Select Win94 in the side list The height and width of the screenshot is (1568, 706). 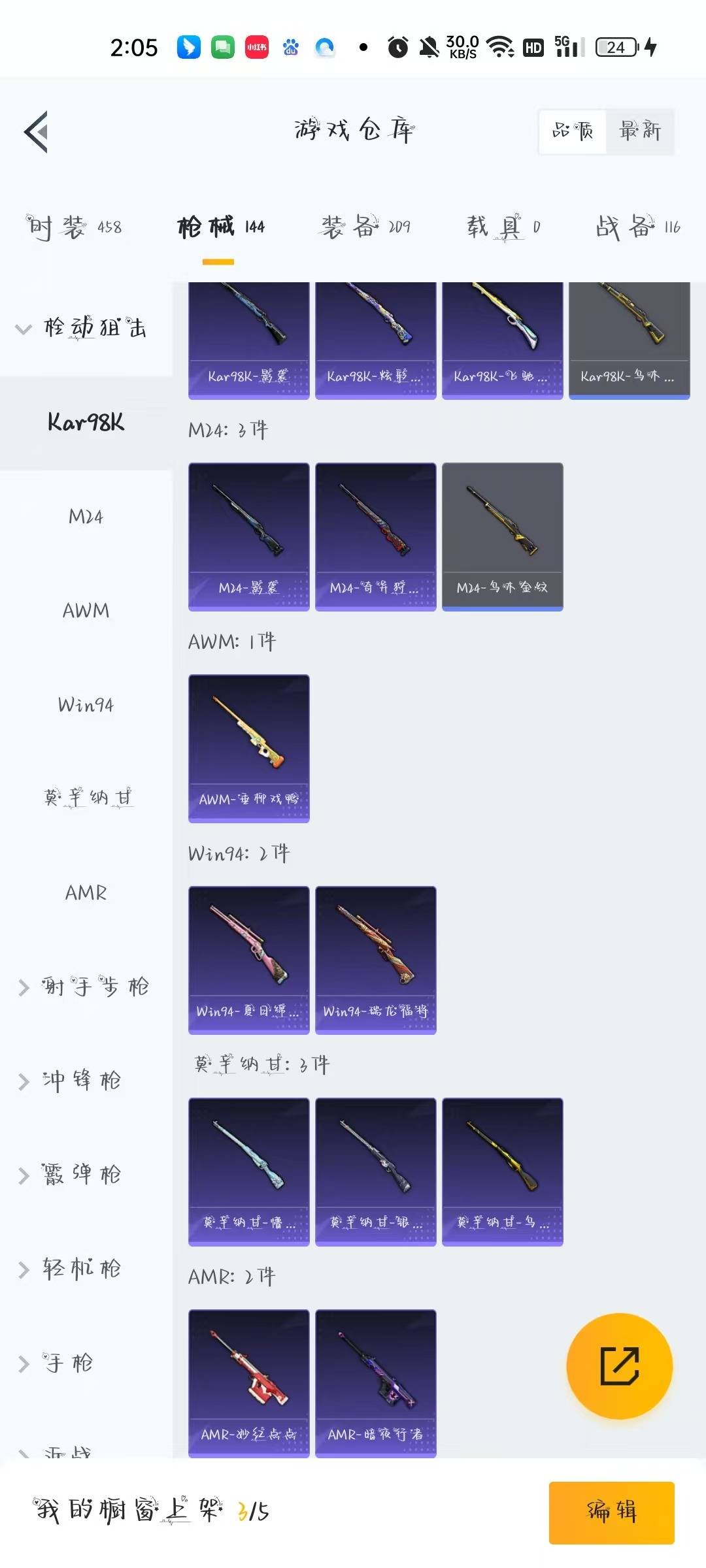pyautogui.click(x=86, y=705)
